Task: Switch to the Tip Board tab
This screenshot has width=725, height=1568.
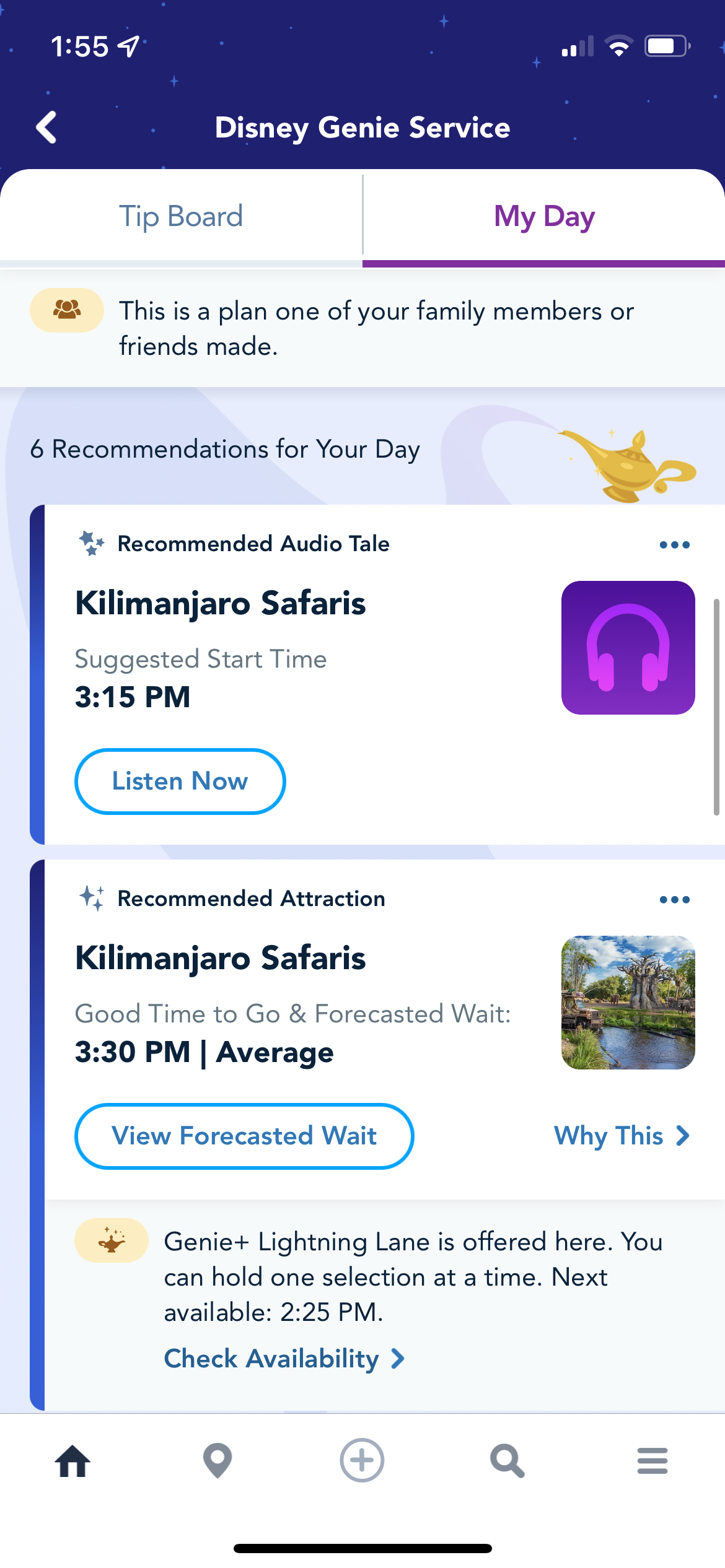Action: coord(181,217)
